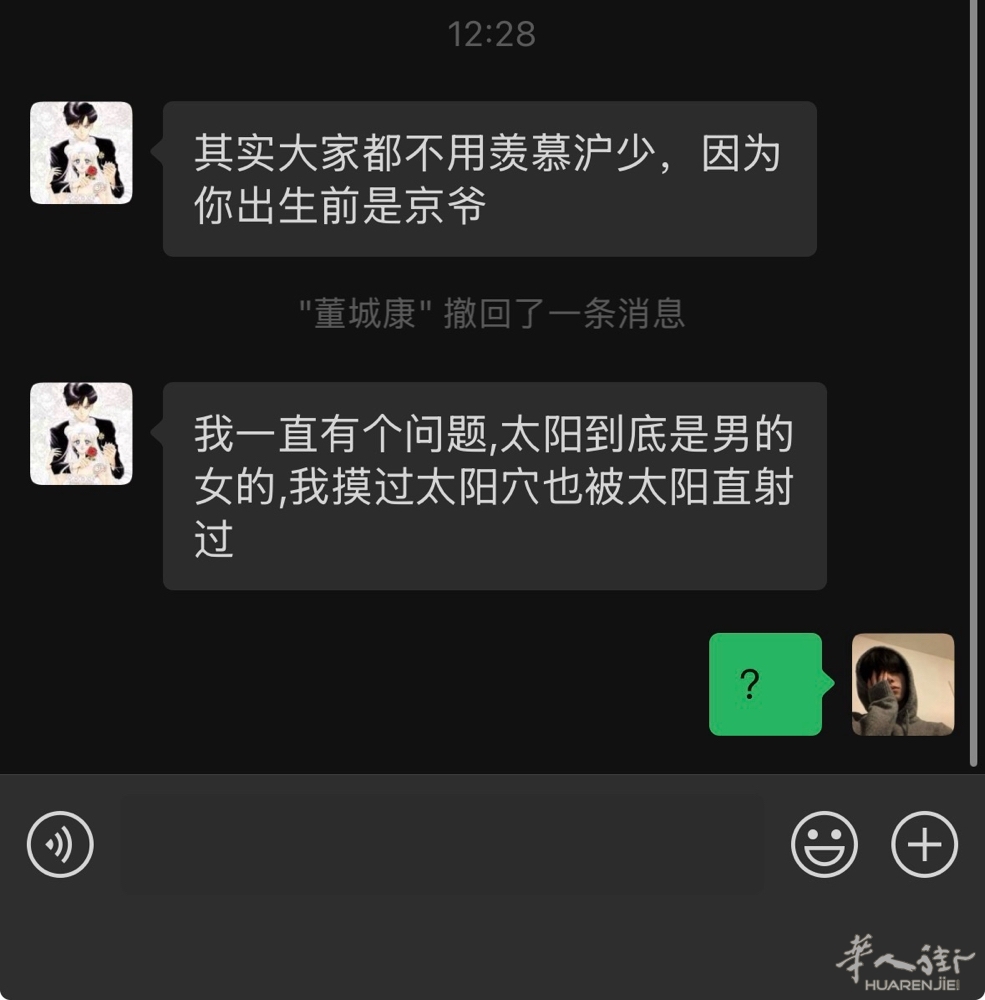
Task: Open sender's avatar beside 沪少 message
Action: [81, 153]
